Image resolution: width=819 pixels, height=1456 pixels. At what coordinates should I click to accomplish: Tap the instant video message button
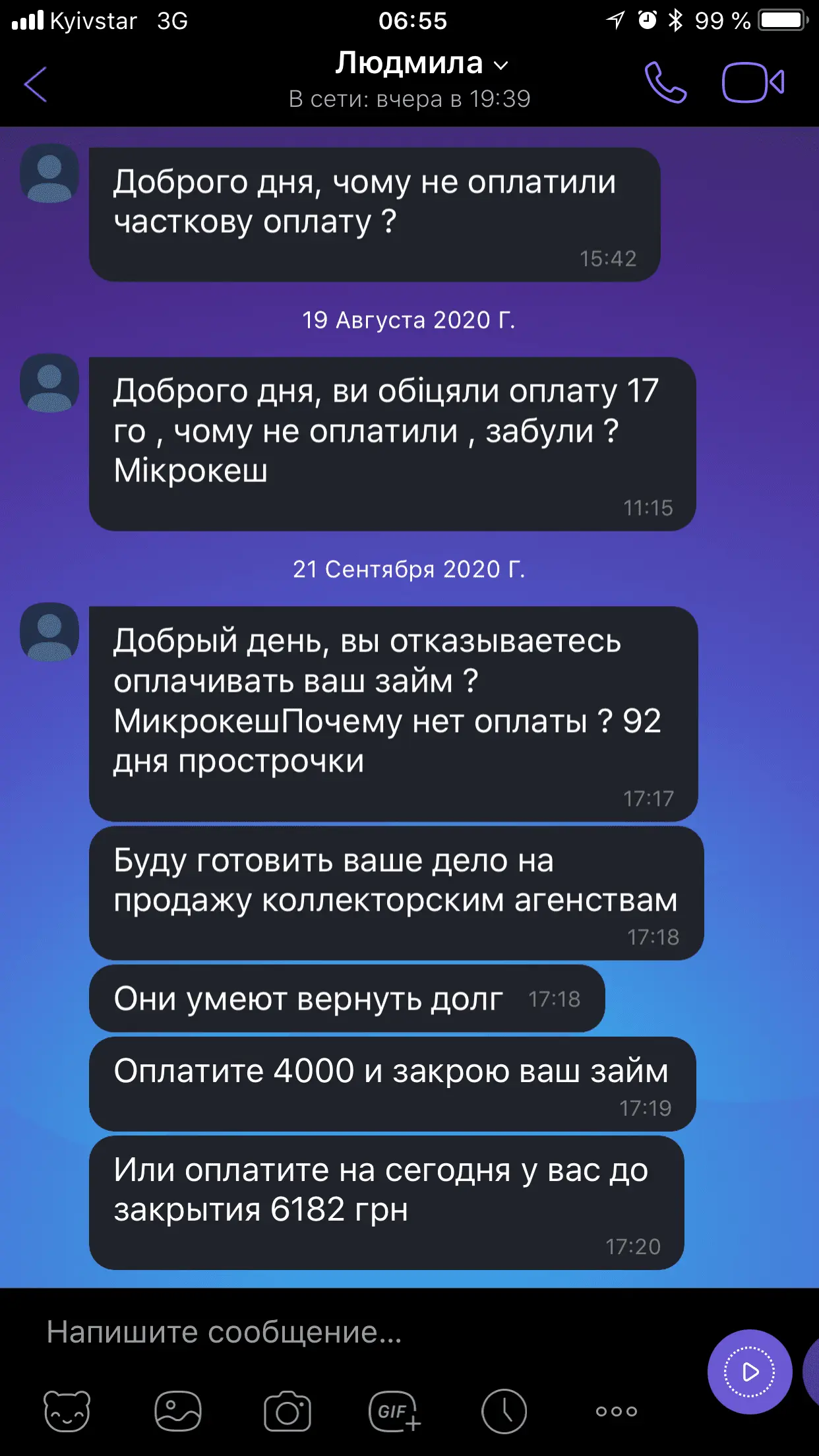pos(750,1372)
